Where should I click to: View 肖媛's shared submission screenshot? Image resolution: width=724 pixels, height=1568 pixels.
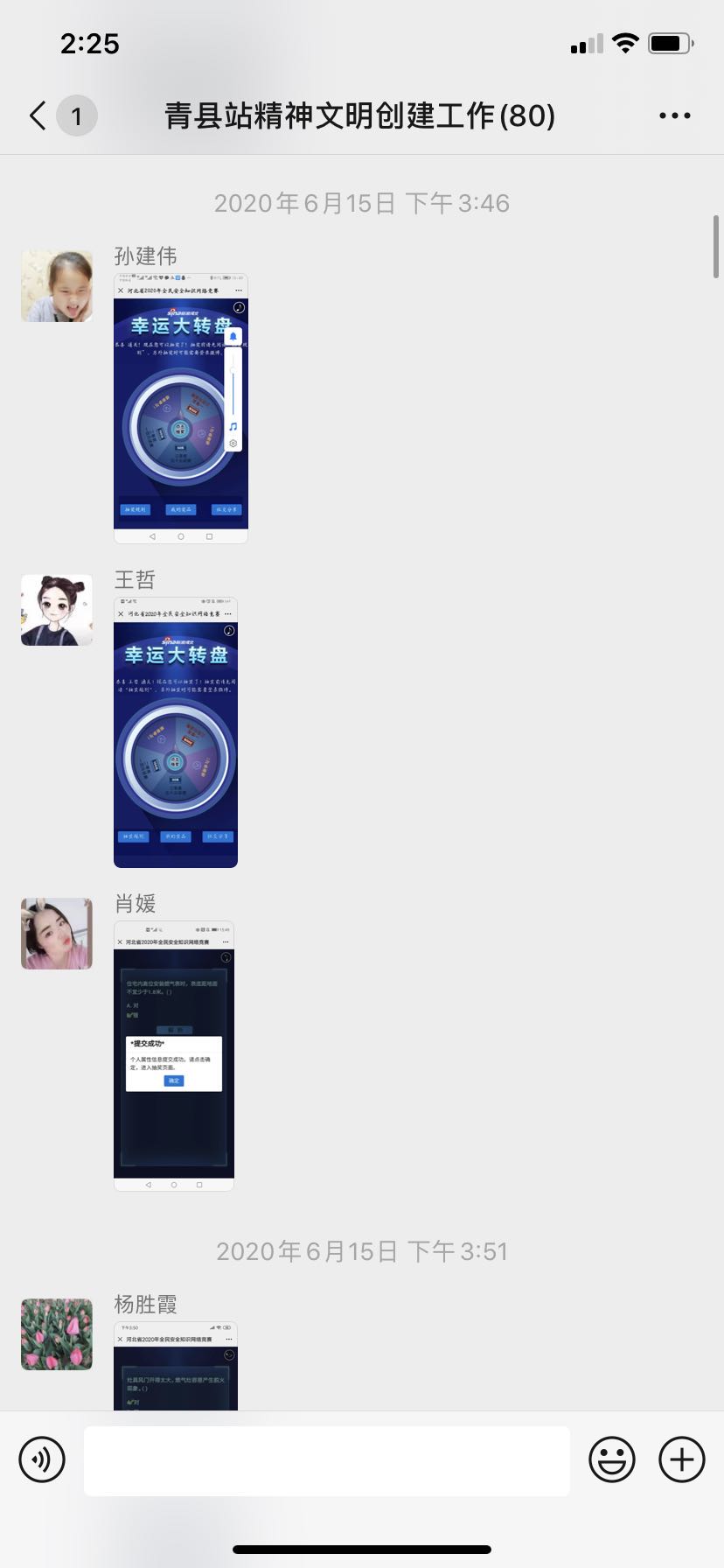(x=174, y=1056)
